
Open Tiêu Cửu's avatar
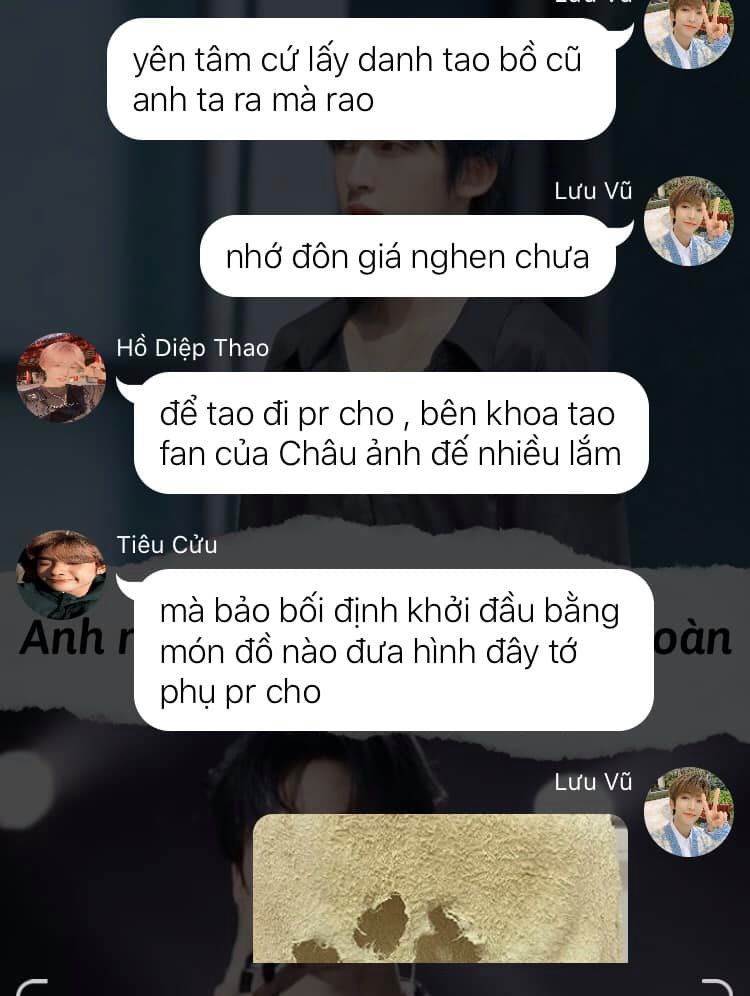pyautogui.click(x=61, y=574)
